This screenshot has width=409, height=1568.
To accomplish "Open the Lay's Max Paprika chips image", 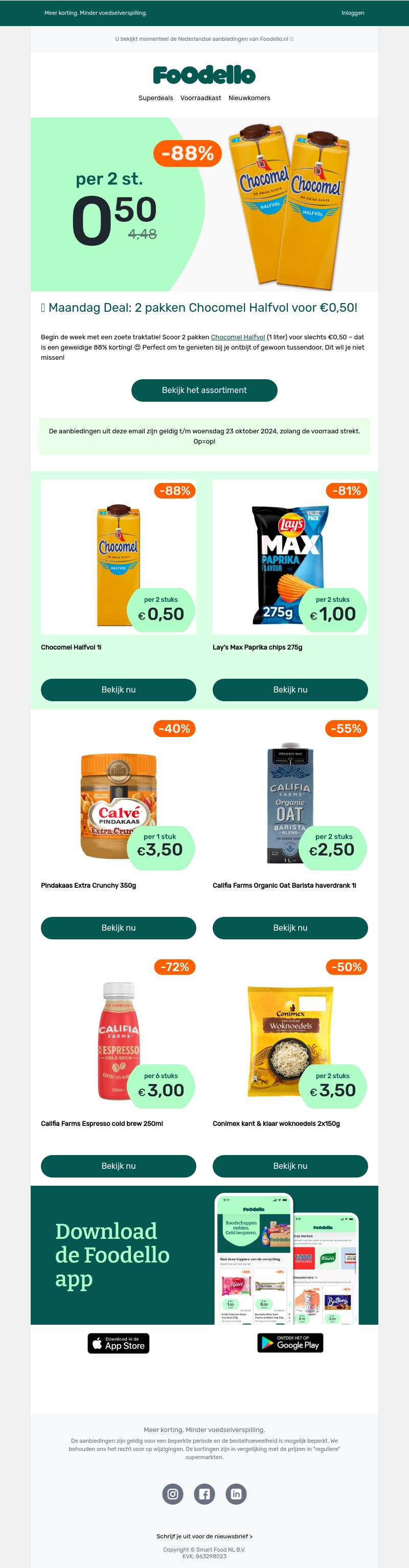I will pos(290,557).
